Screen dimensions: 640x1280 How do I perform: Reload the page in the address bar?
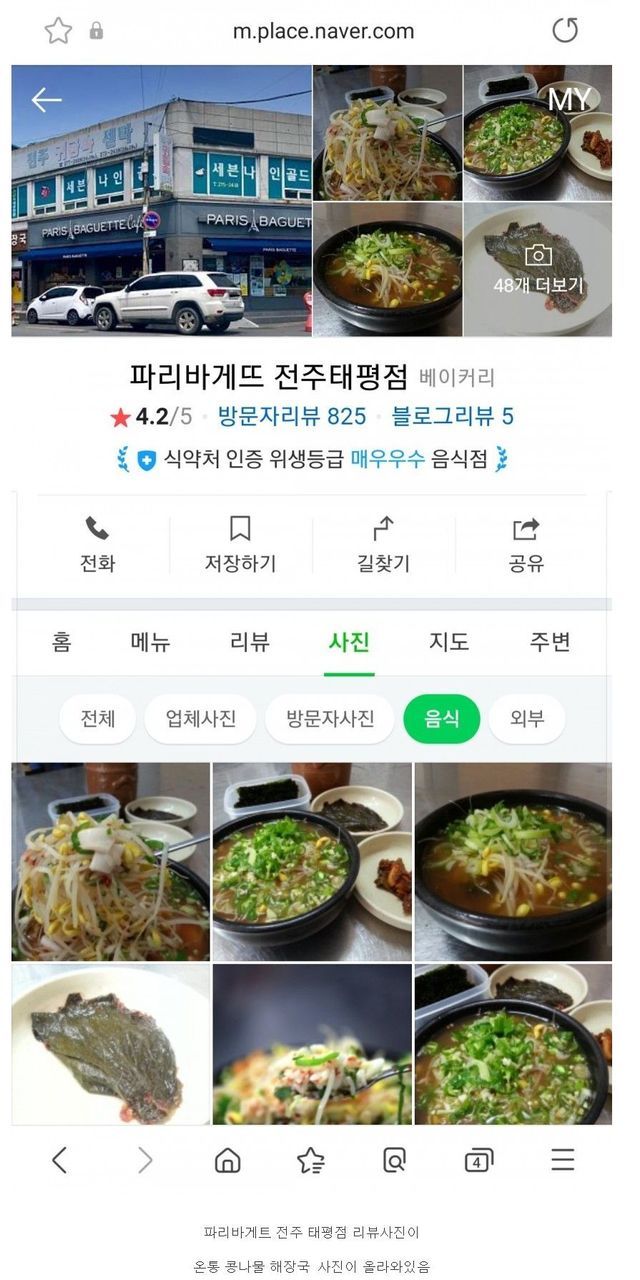[565, 31]
